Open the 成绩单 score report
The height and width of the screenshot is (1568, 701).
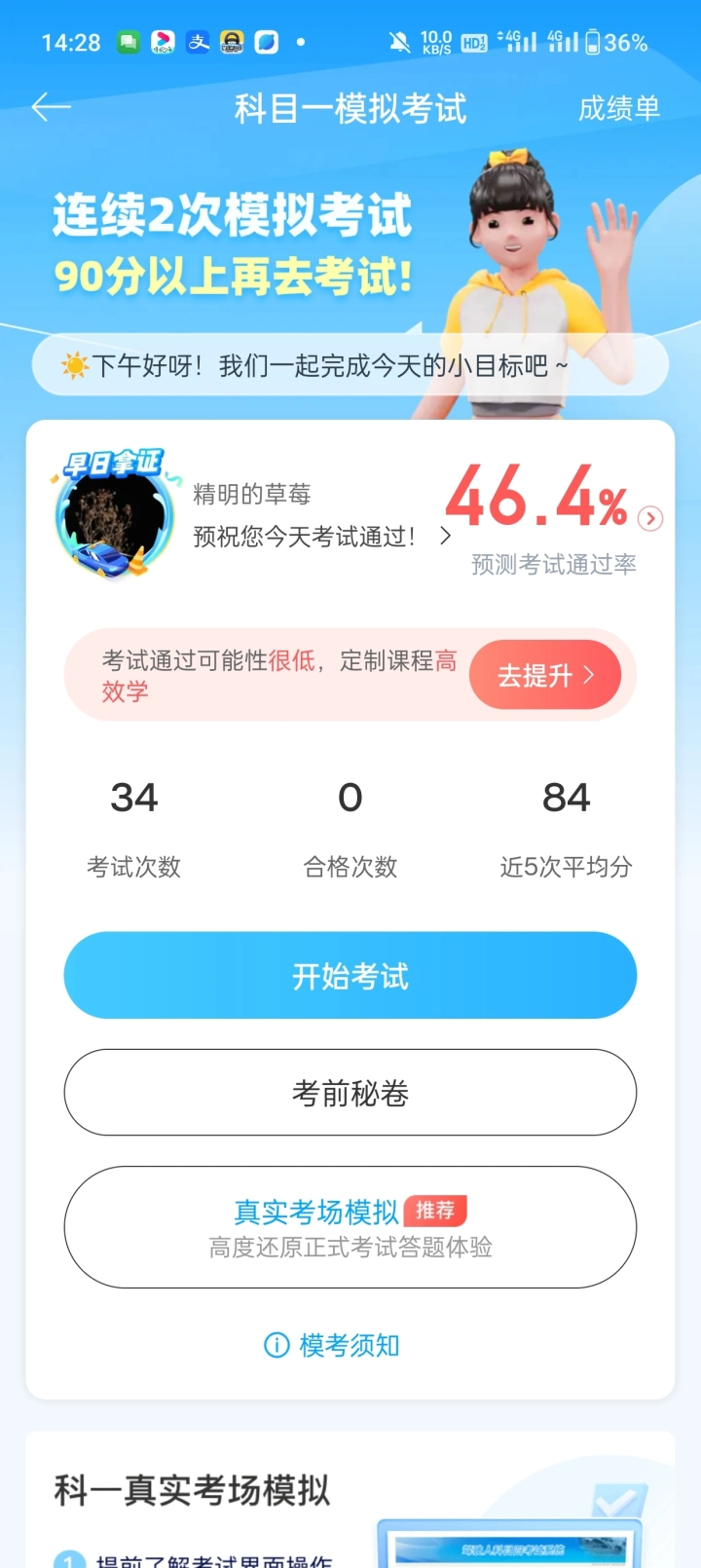(619, 108)
